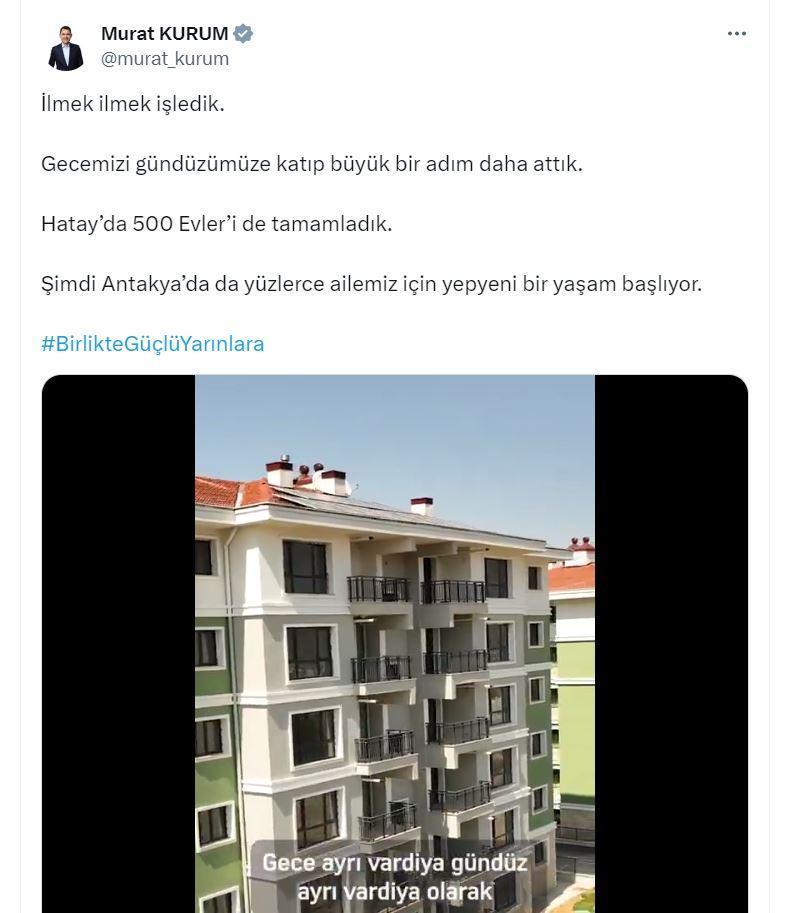
Task: Open the @murat_kurum handle link
Action: pyautogui.click(x=165, y=59)
